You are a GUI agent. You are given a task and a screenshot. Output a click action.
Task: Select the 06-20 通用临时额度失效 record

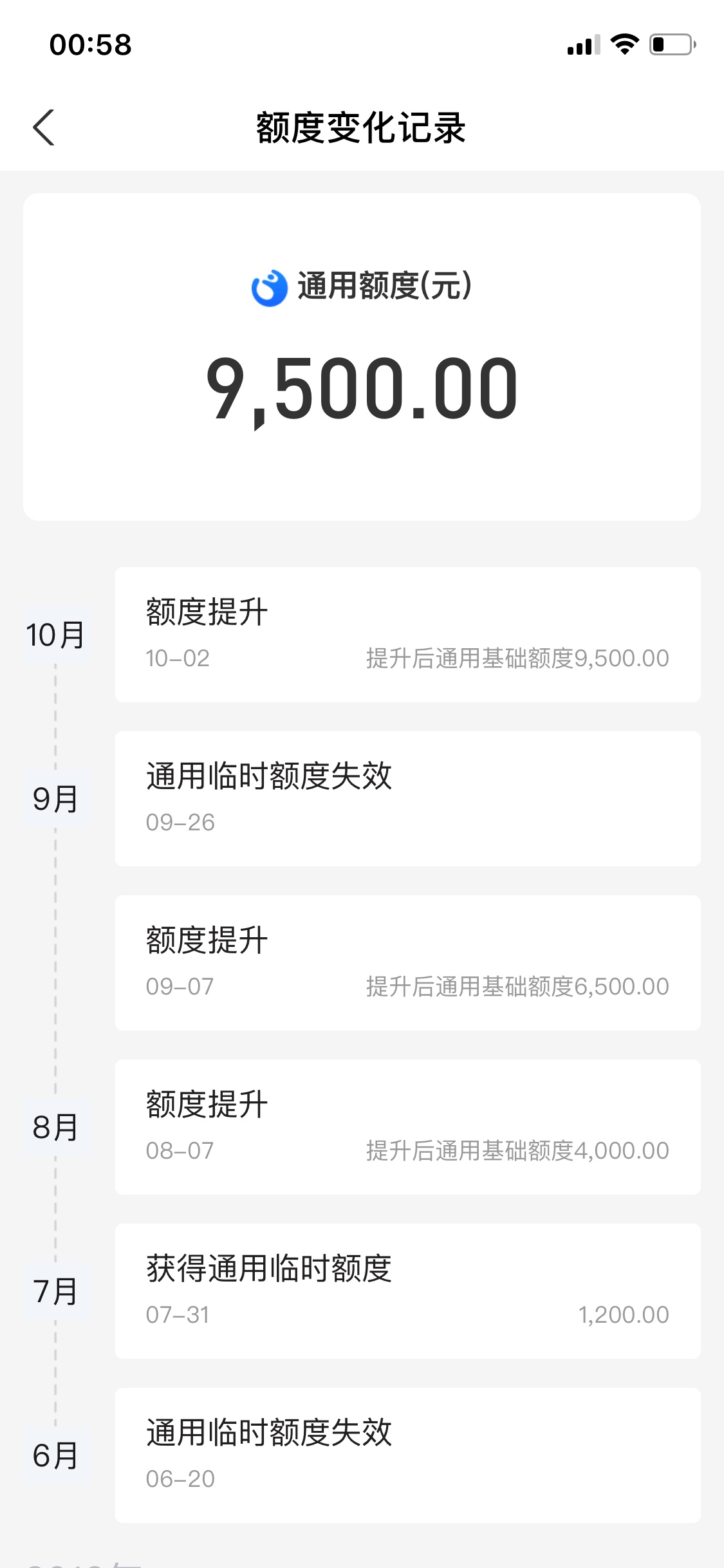(x=407, y=1455)
